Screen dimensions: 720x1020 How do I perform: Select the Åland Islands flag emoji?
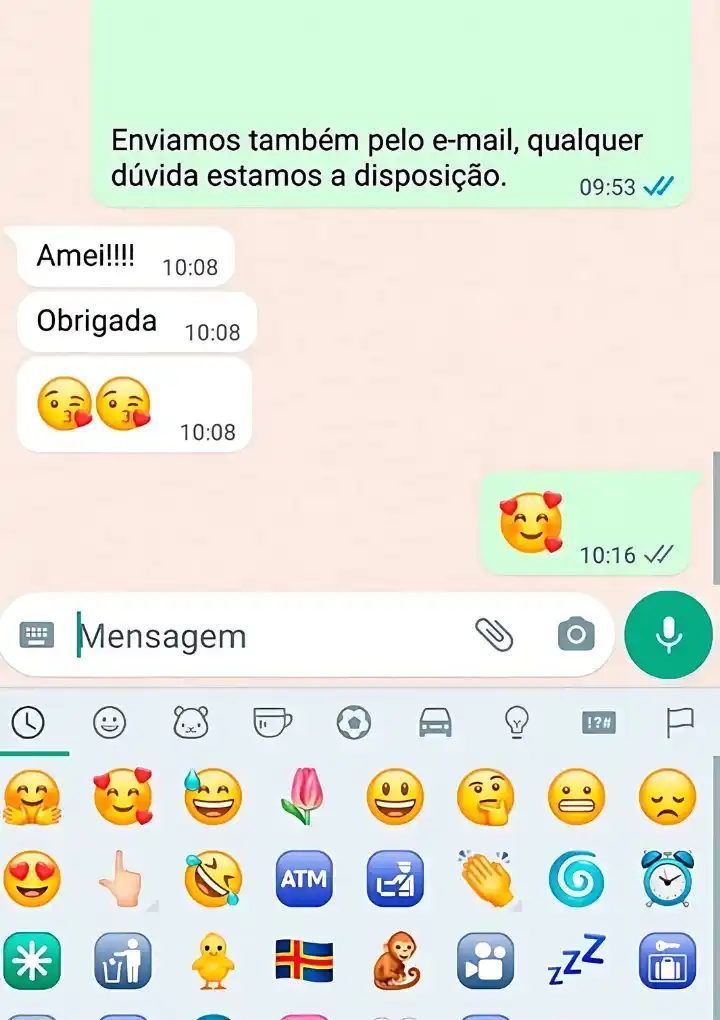click(304, 962)
